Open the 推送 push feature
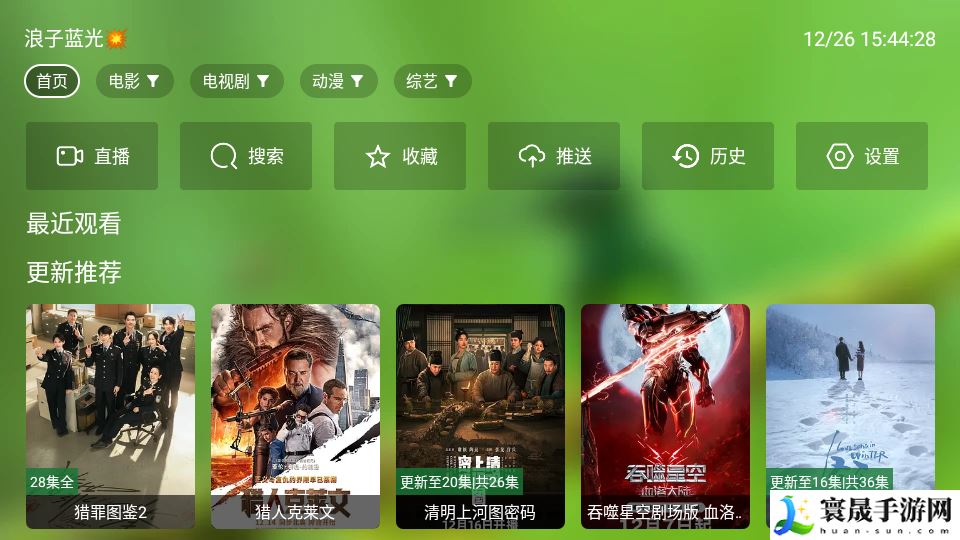 coord(554,156)
